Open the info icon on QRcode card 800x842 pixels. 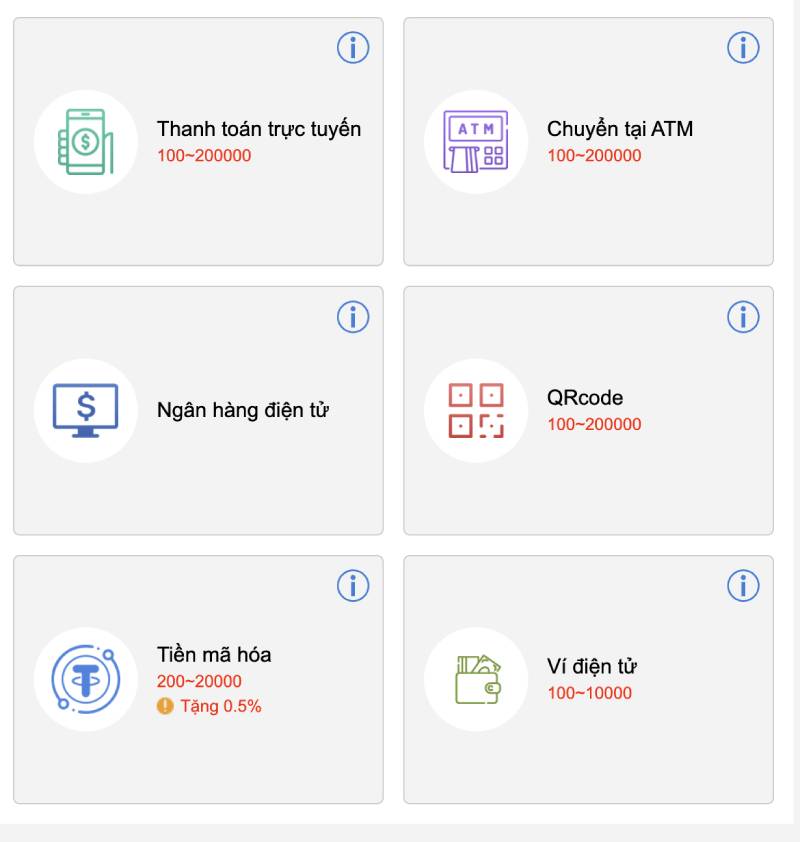point(742,315)
